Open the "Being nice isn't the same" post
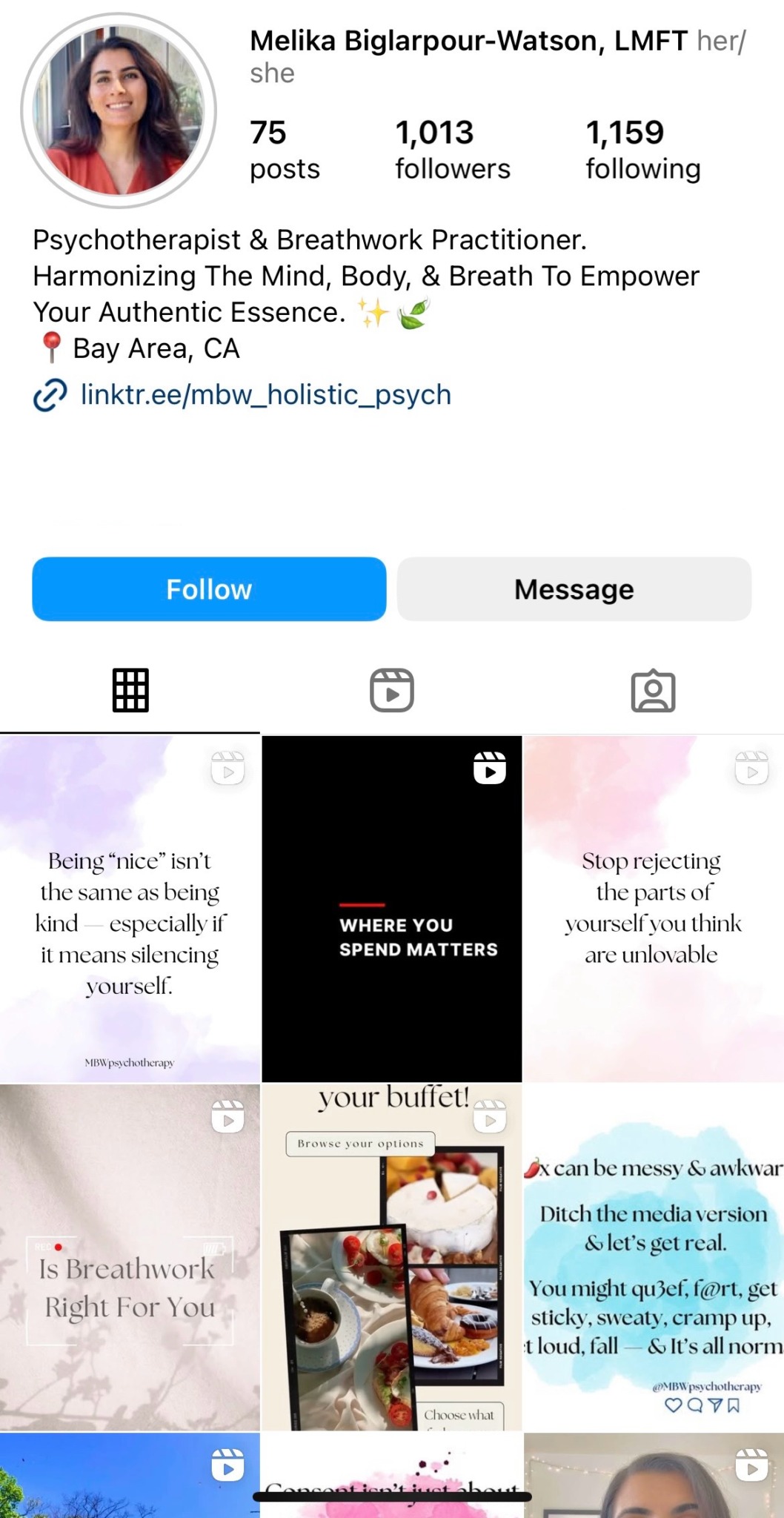 click(x=130, y=909)
